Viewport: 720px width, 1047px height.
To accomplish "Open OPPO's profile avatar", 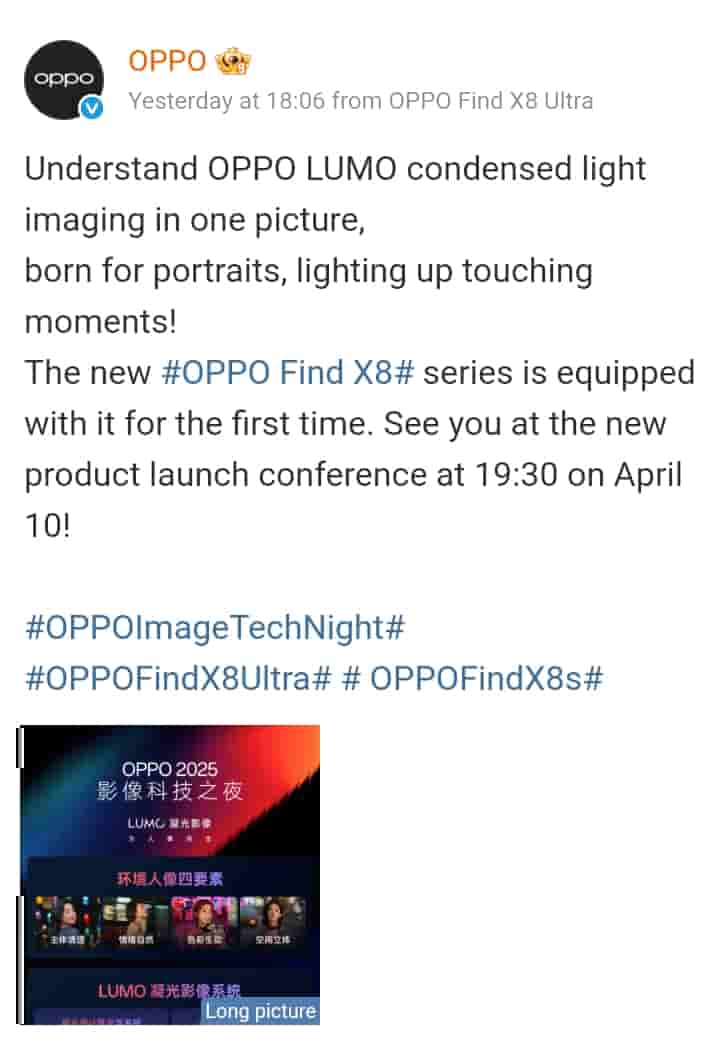I will click(x=64, y=80).
